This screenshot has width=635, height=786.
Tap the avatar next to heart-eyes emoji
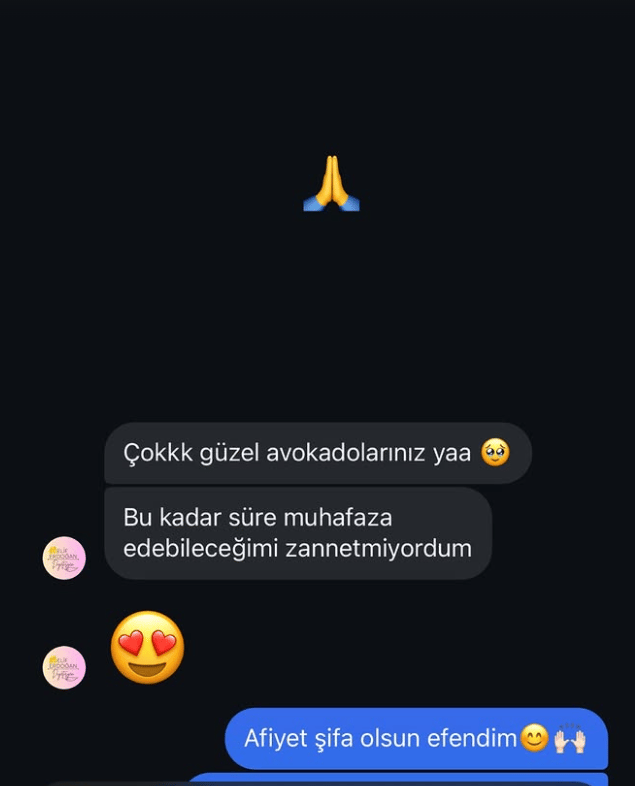64,667
